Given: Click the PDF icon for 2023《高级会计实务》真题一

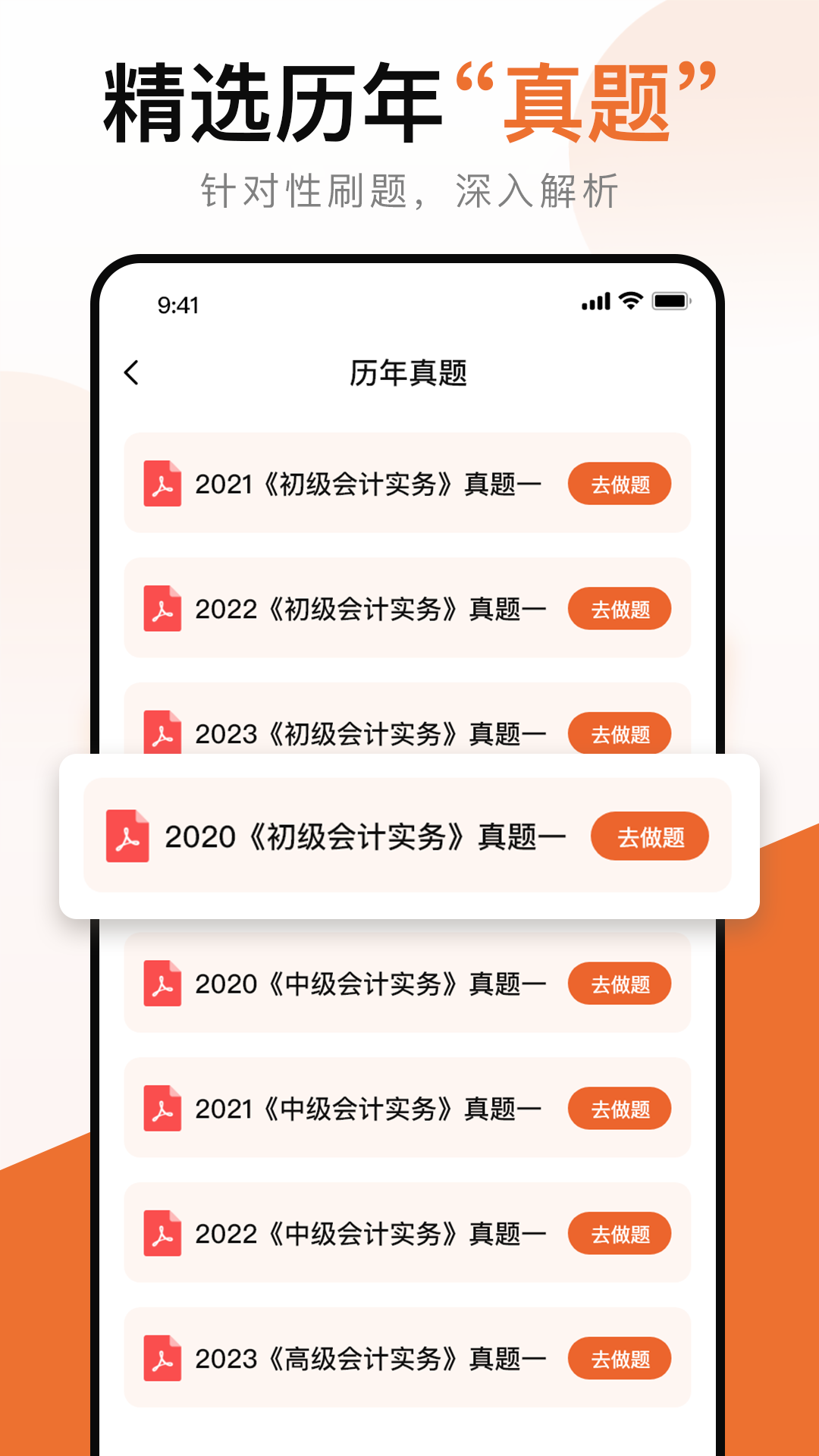Looking at the screenshot, I should coord(162,1358).
